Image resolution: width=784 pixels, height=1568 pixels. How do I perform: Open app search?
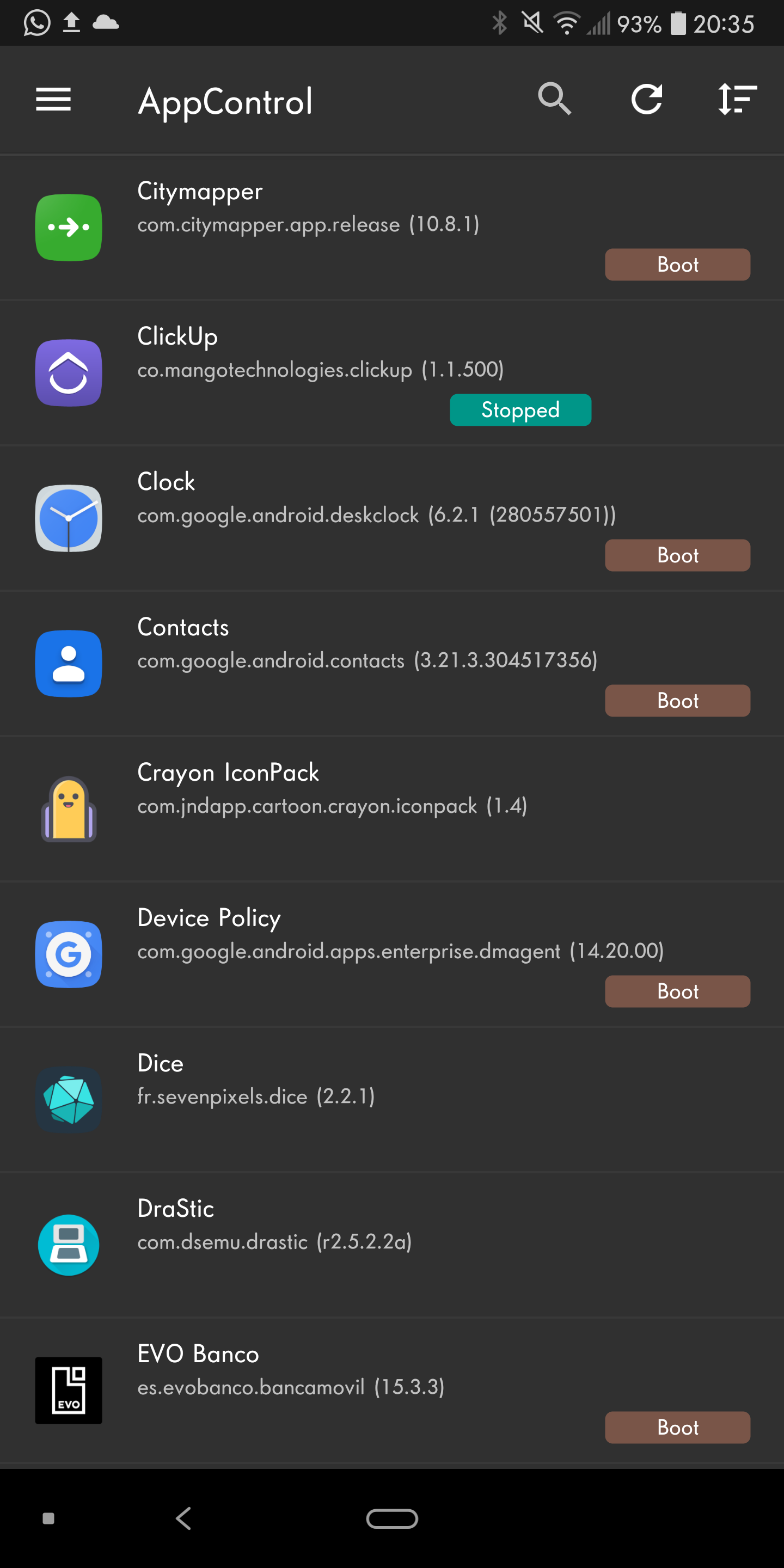click(x=555, y=99)
